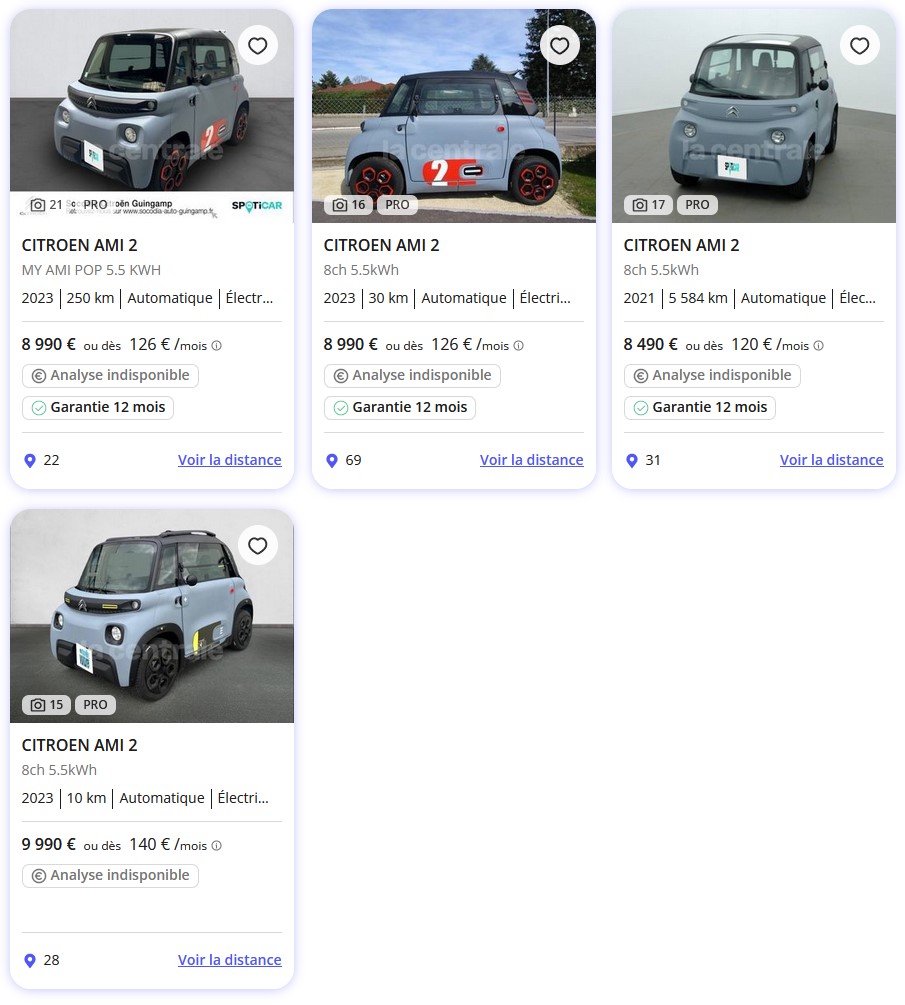
Task: Save the 30 km Citroen Ami listing
Action: click(560, 46)
